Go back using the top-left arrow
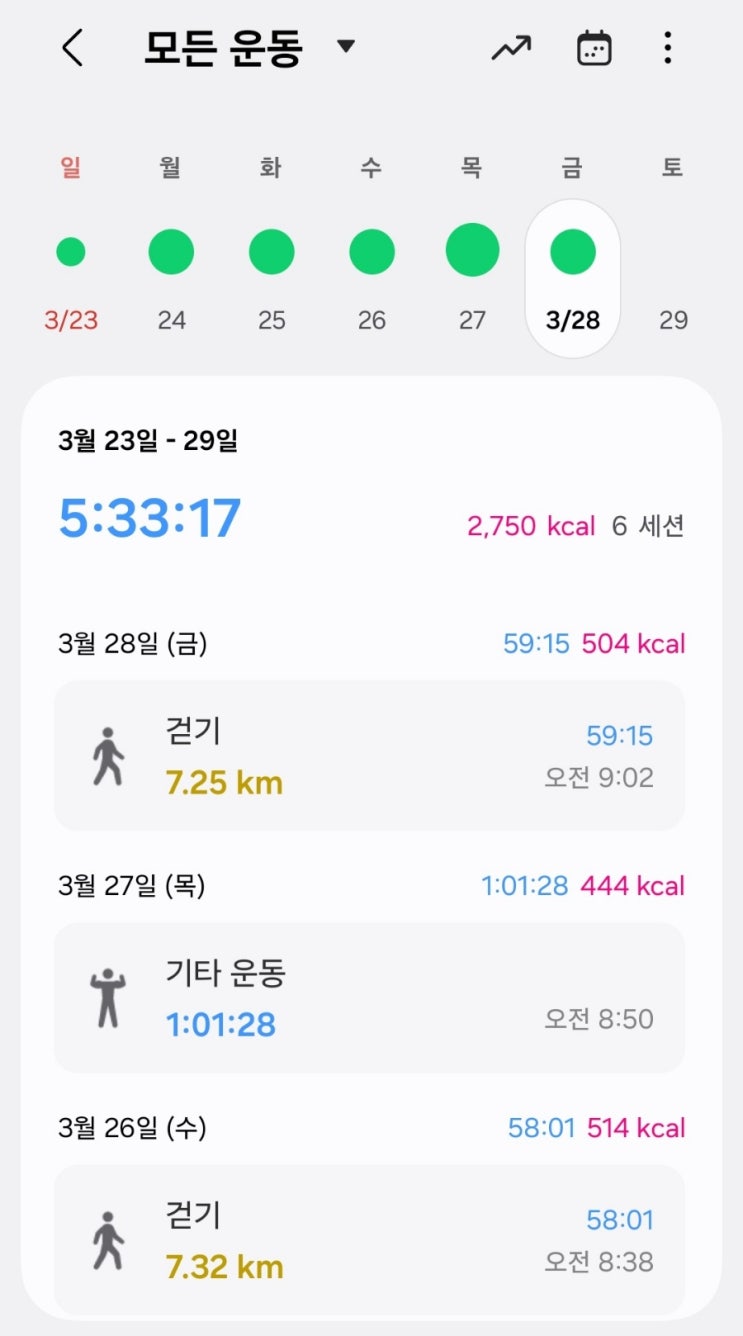 click(x=72, y=48)
